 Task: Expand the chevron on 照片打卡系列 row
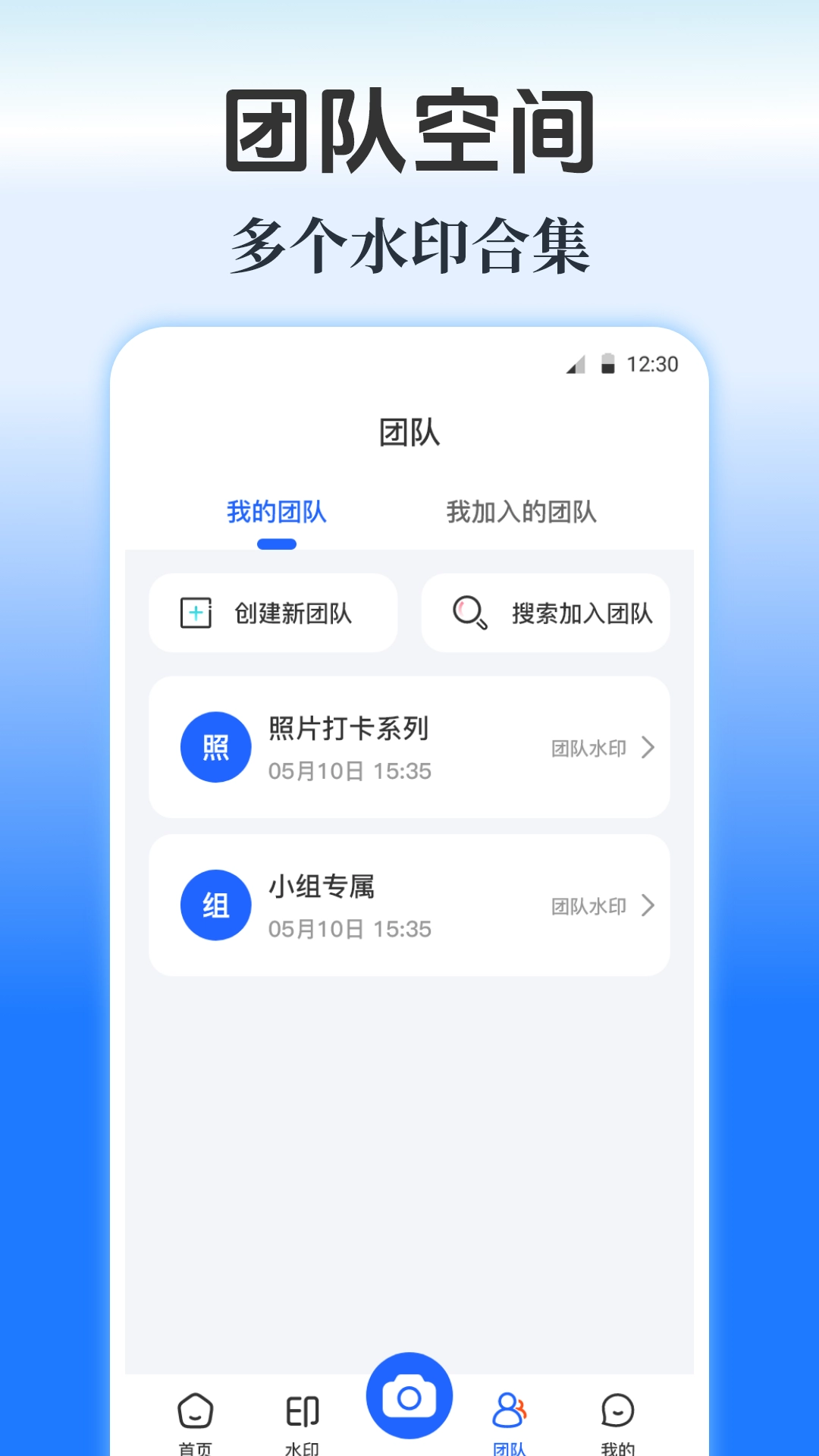pos(649,748)
